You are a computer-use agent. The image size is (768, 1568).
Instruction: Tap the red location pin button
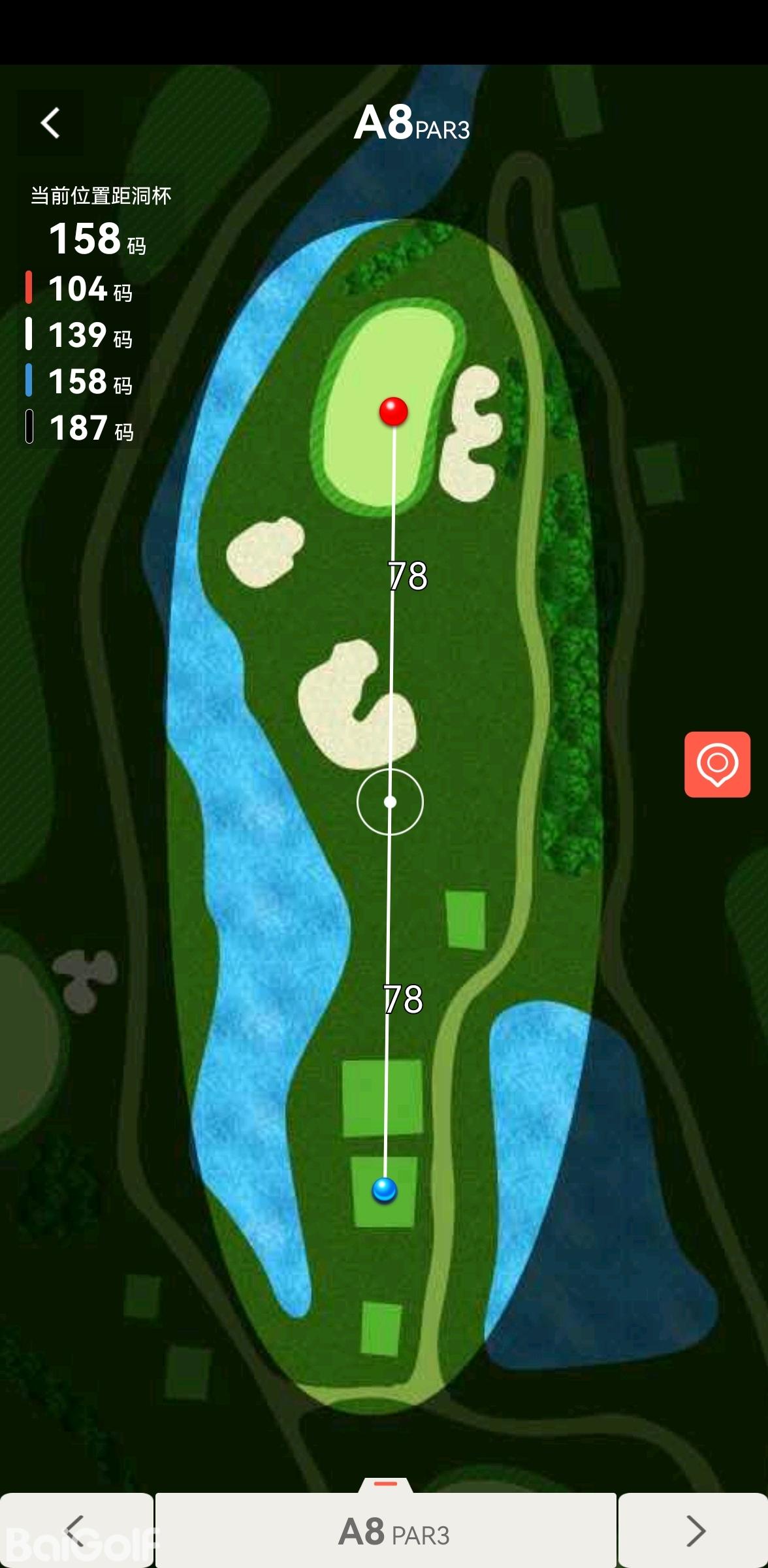717,764
